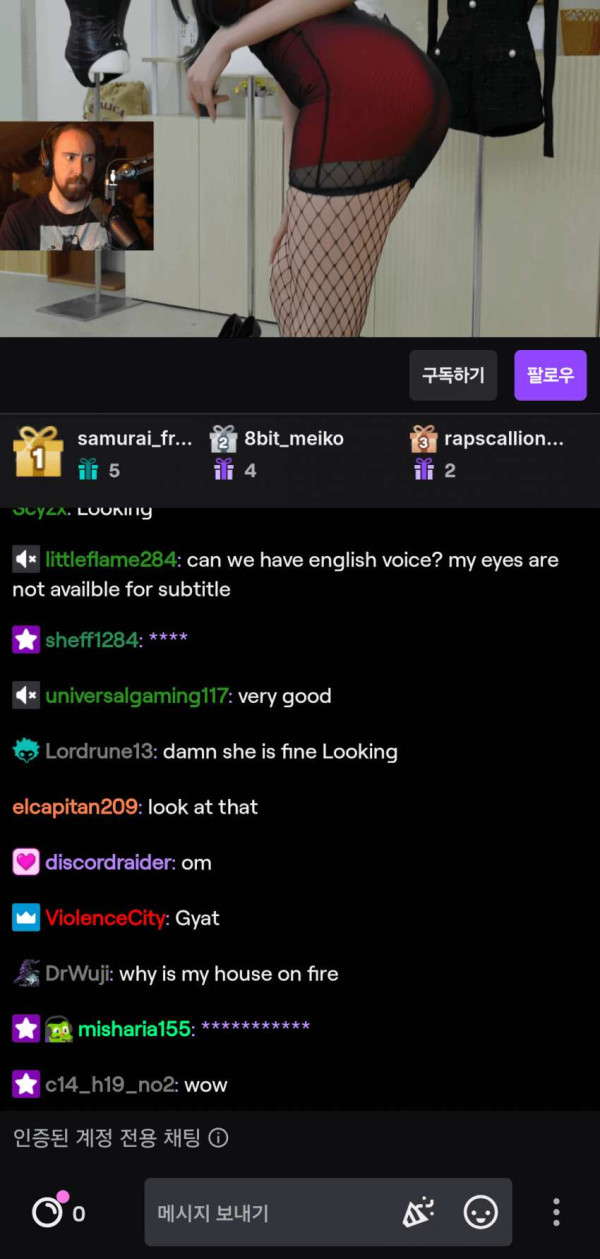The height and width of the screenshot is (1259, 600).
Task: Open chat overflow menu
Action: click(x=556, y=1213)
